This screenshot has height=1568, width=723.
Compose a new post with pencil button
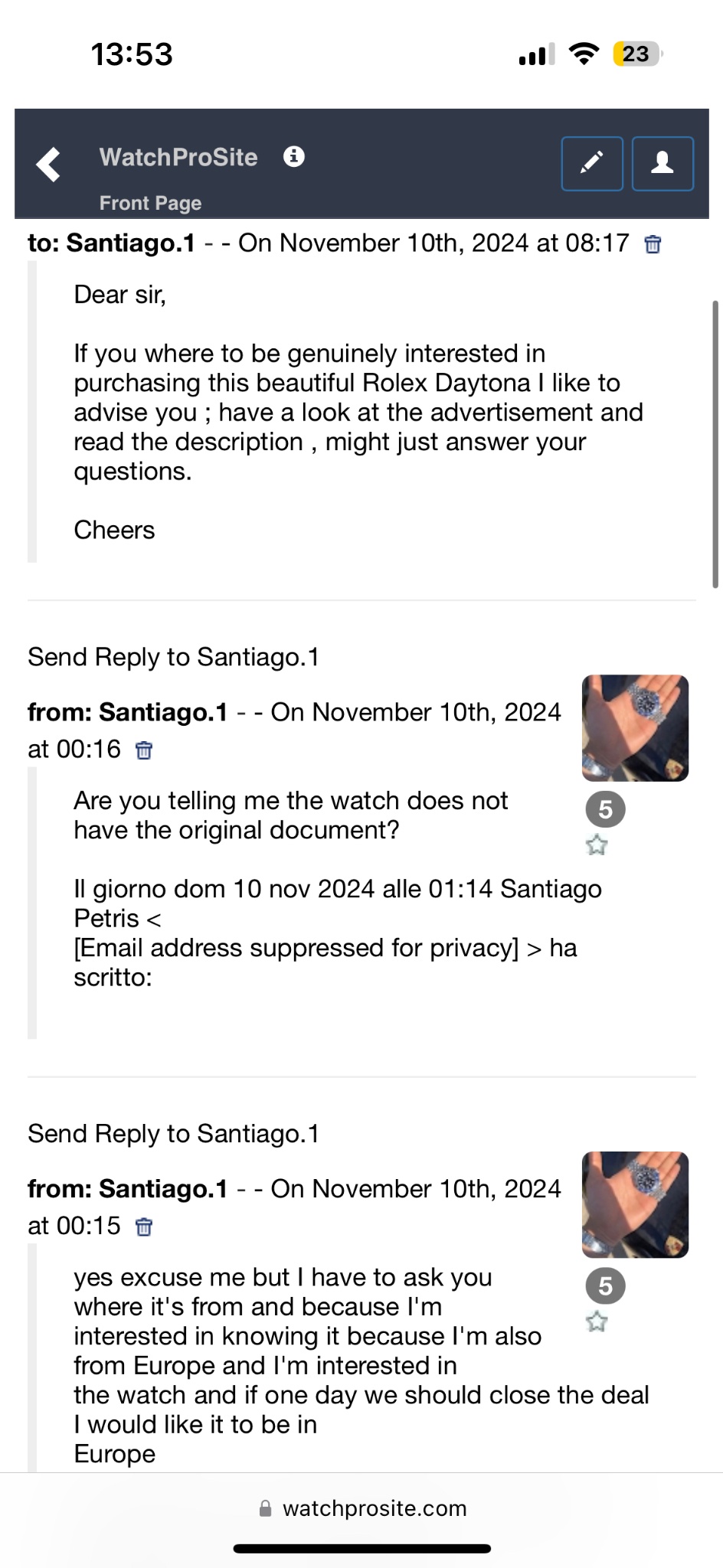tap(591, 163)
